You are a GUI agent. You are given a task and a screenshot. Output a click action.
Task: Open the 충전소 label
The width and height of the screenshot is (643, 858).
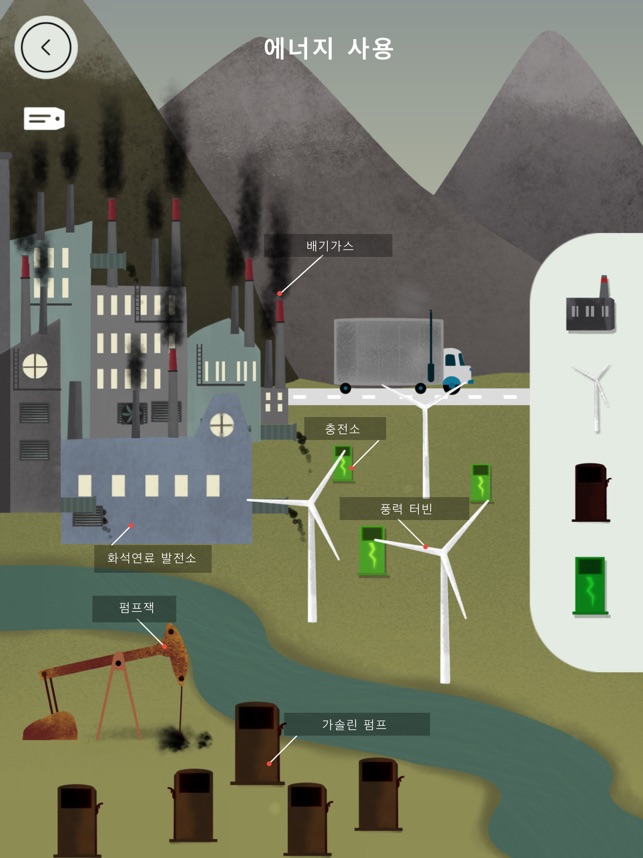coord(343,428)
